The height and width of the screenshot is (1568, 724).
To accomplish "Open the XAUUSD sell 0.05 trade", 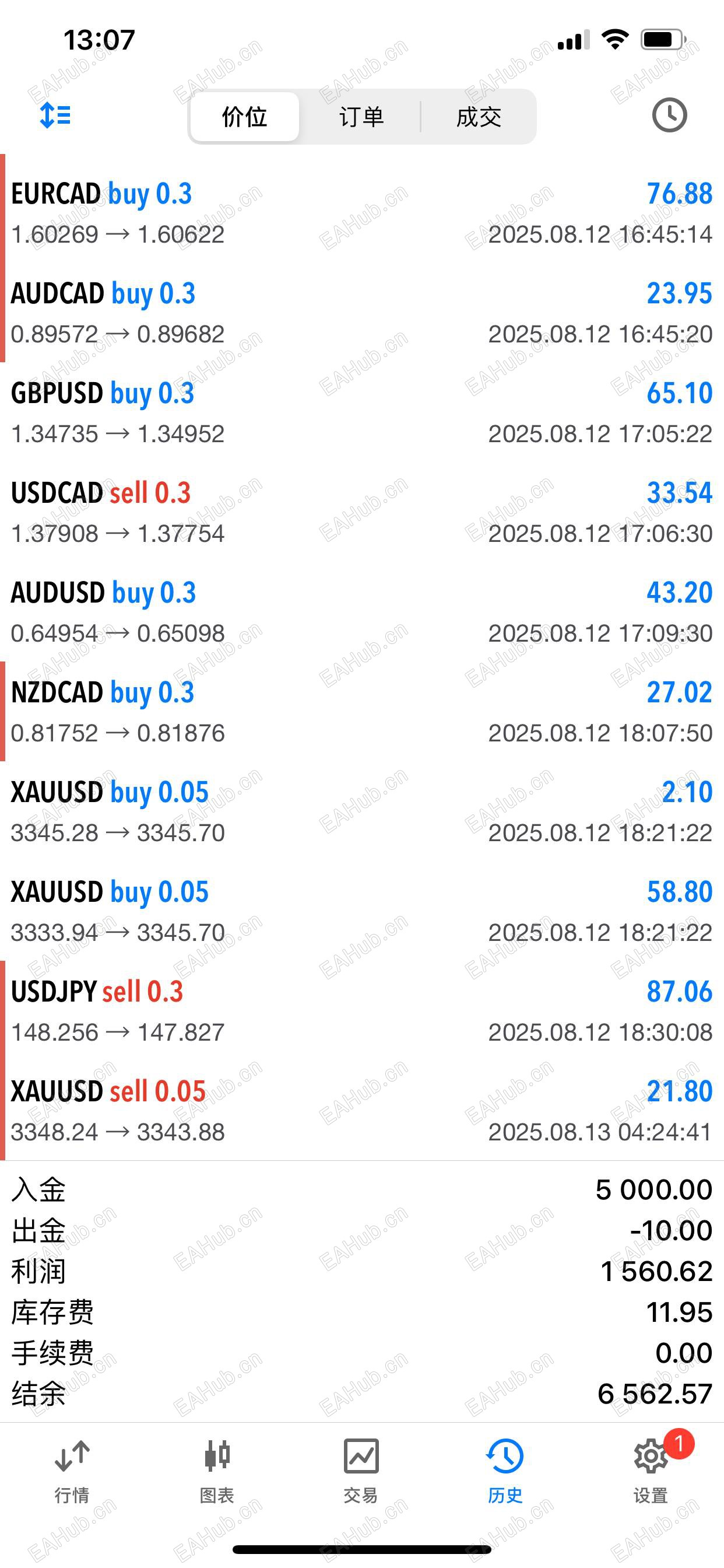I will 361,1111.
